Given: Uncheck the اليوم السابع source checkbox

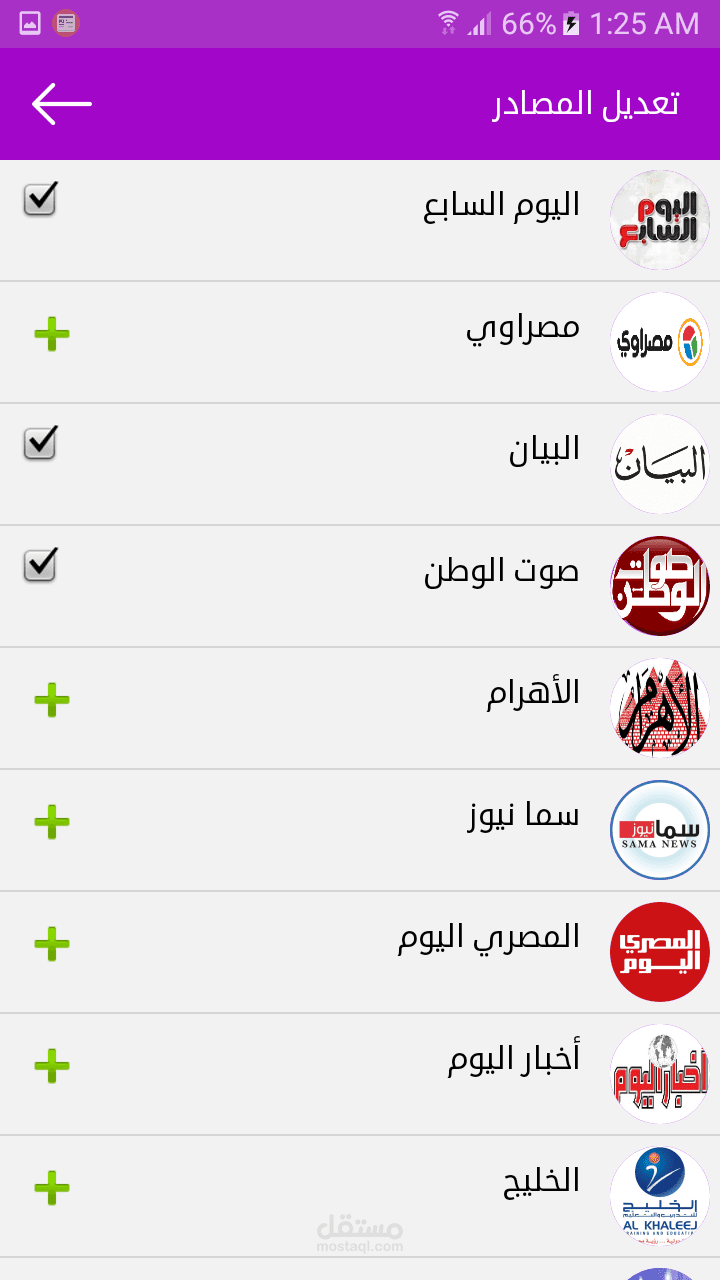Looking at the screenshot, I should [x=40, y=199].
